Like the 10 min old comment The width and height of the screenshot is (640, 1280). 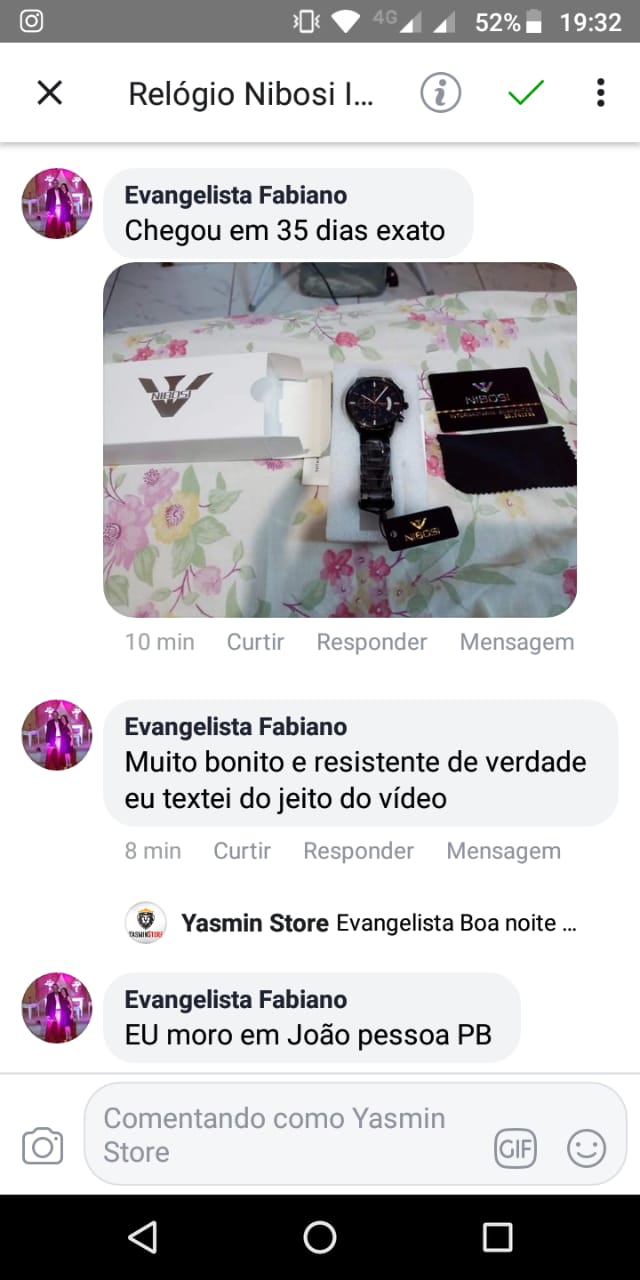(x=255, y=642)
